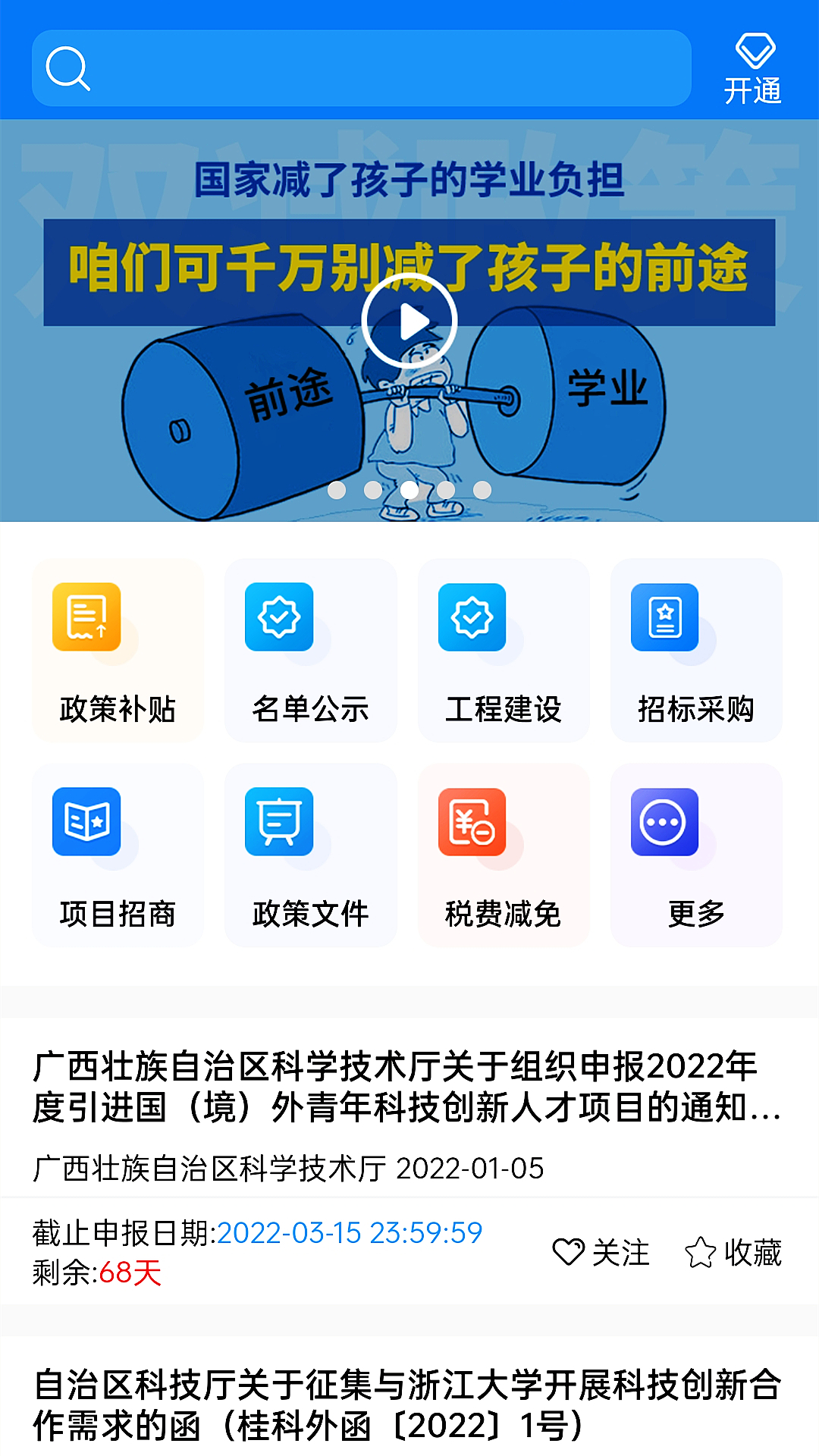The height and width of the screenshot is (1456, 819).
Task: Select the third carousel indicator dot
Action: coord(409,491)
